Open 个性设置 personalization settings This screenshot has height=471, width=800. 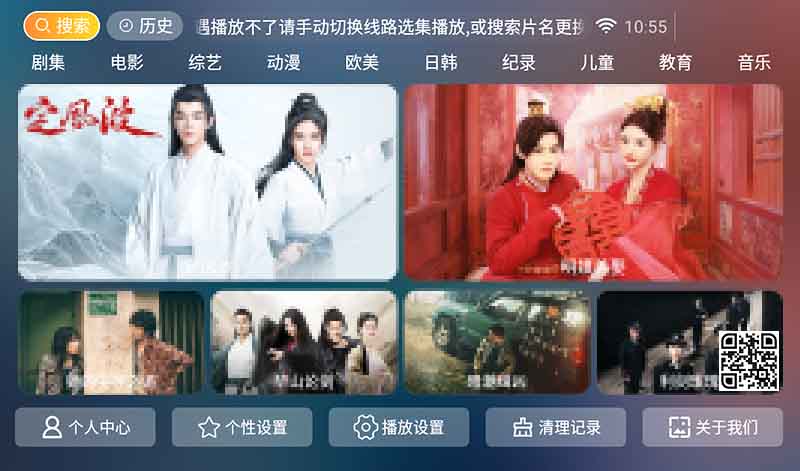[243, 427]
